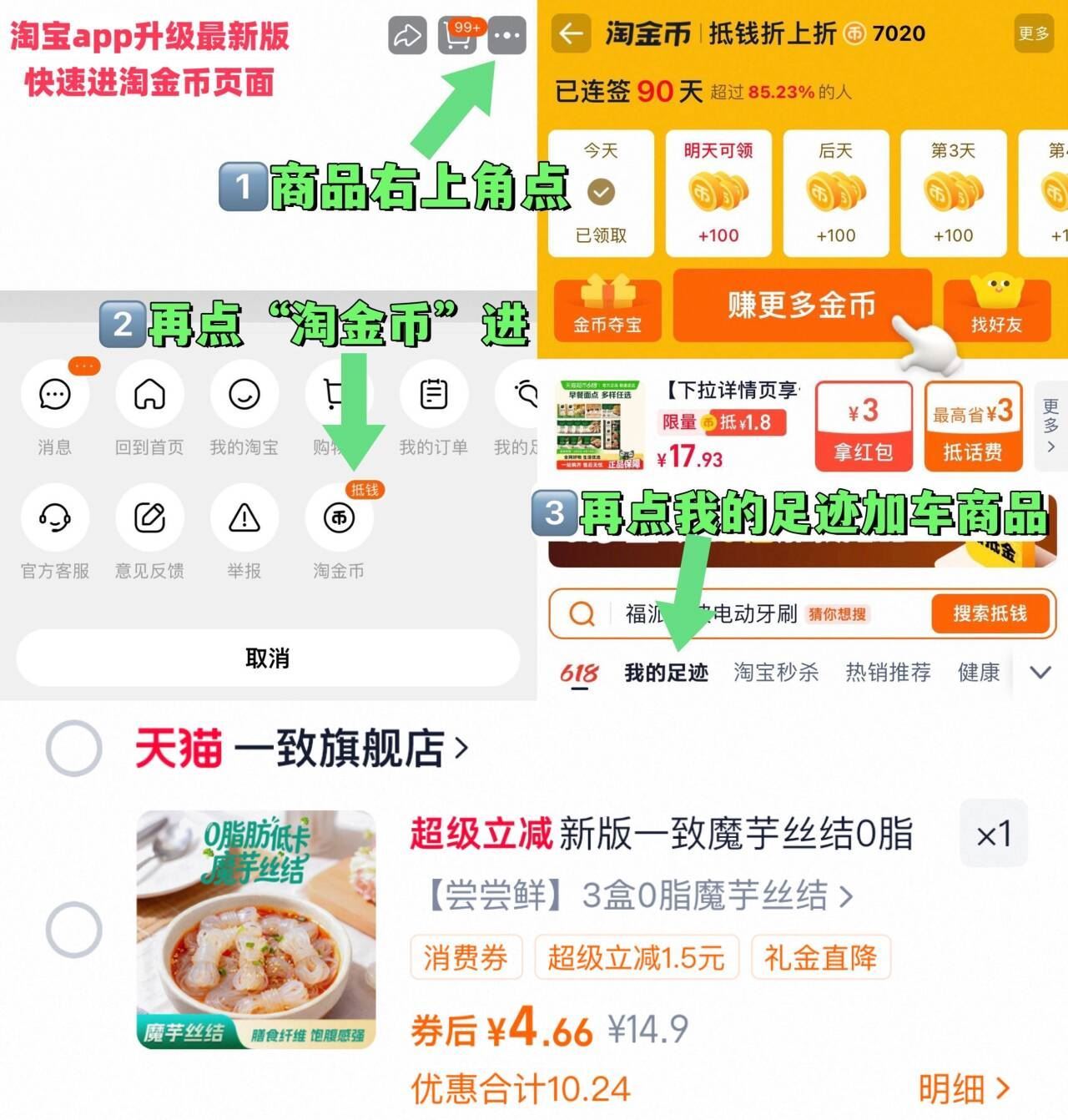Open 官方客服 headset icon
The width and height of the screenshot is (1068, 1120).
pos(53,519)
